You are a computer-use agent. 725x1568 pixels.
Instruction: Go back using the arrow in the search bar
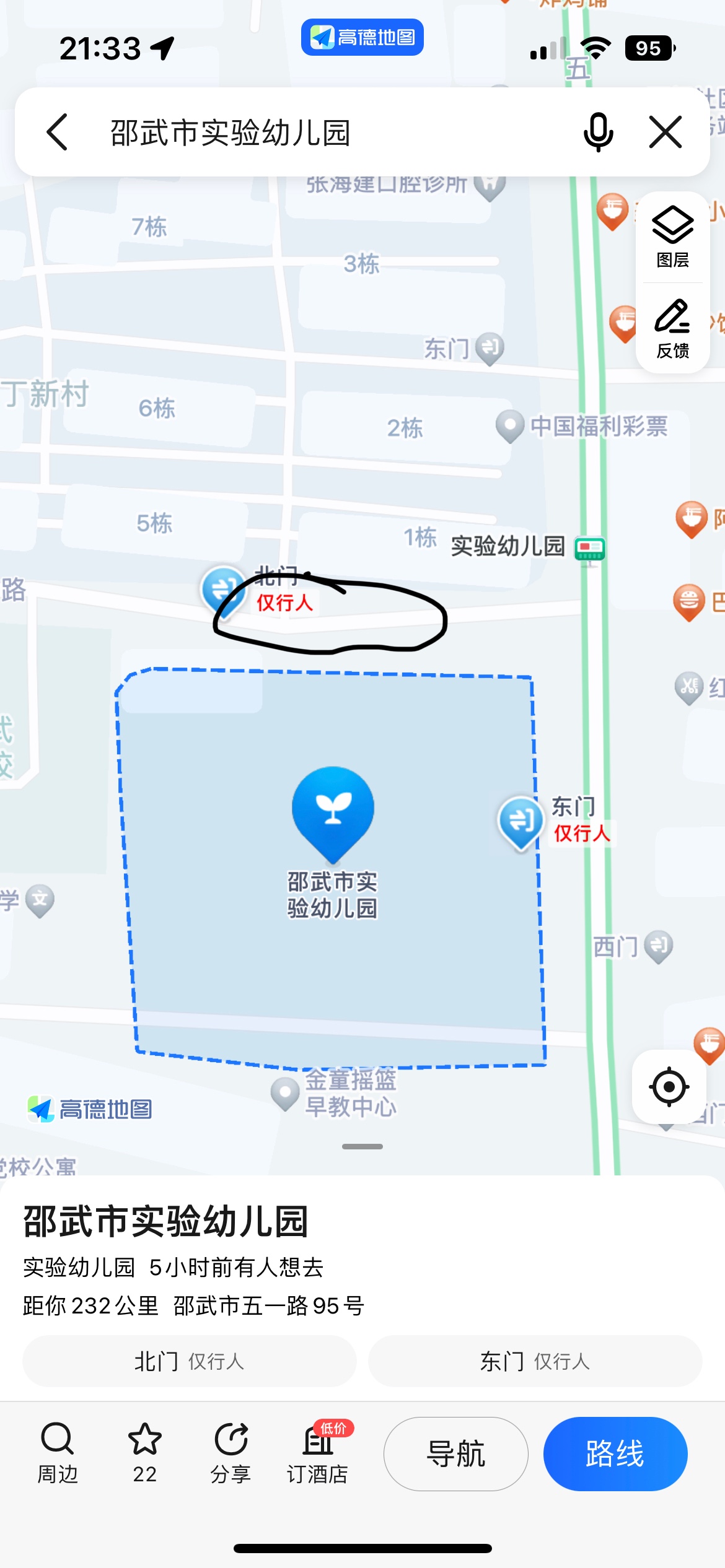click(x=57, y=132)
